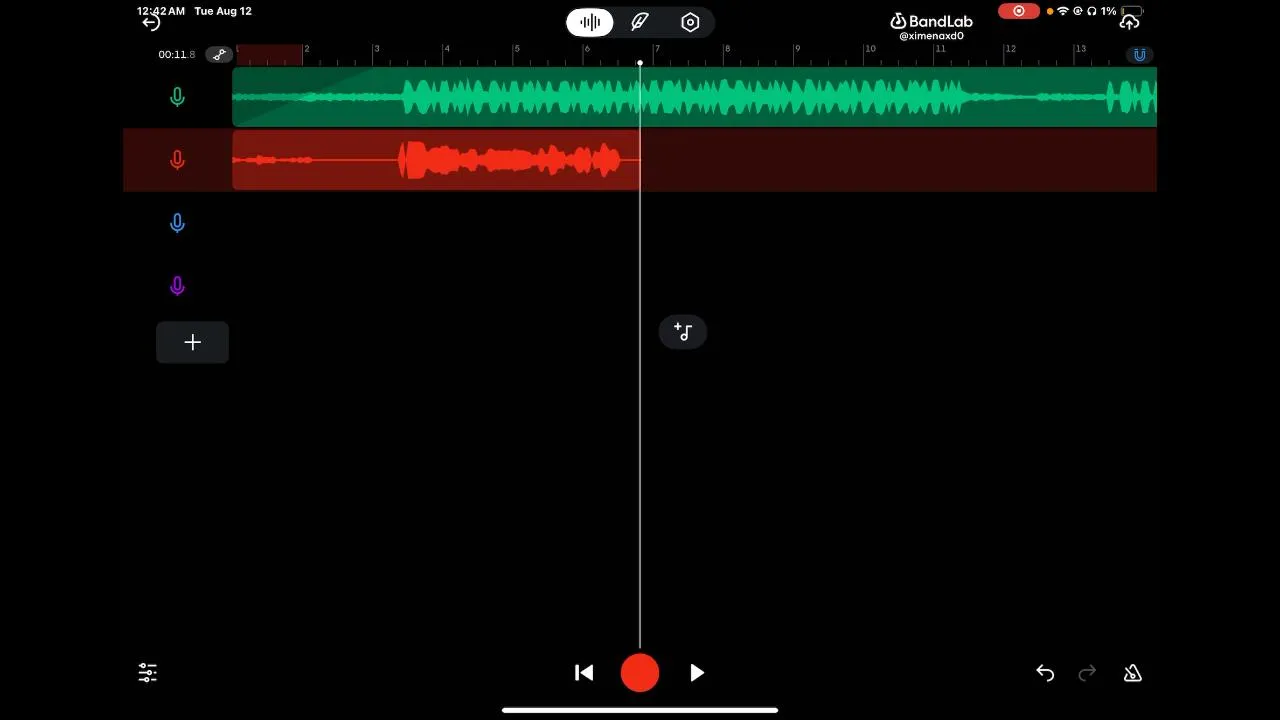Save project via the cloud upload icon
1280x720 pixels.
pos(1130,22)
